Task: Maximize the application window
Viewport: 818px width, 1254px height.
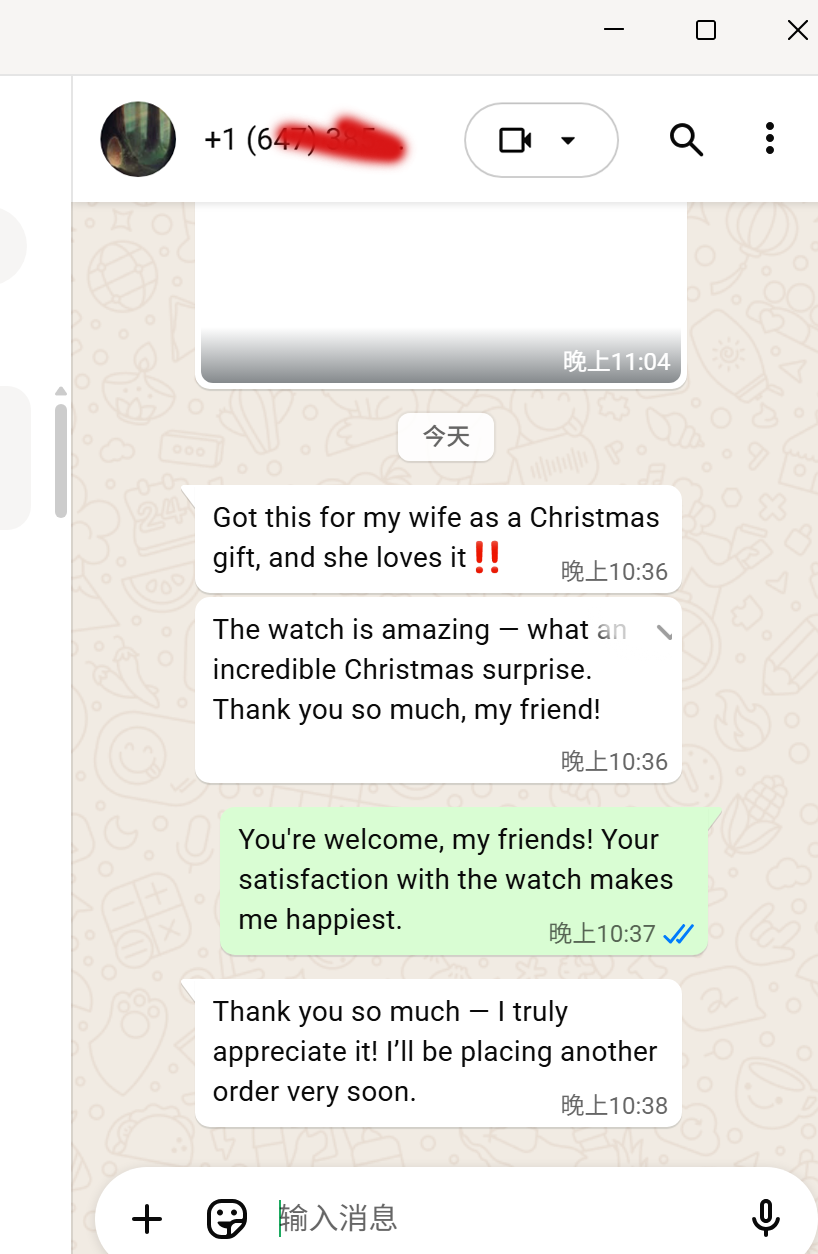Action: coord(706,30)
